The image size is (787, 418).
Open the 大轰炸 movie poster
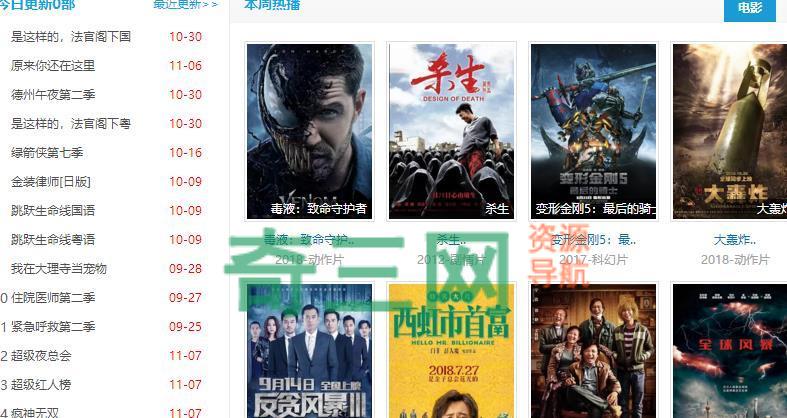(730, 130)
